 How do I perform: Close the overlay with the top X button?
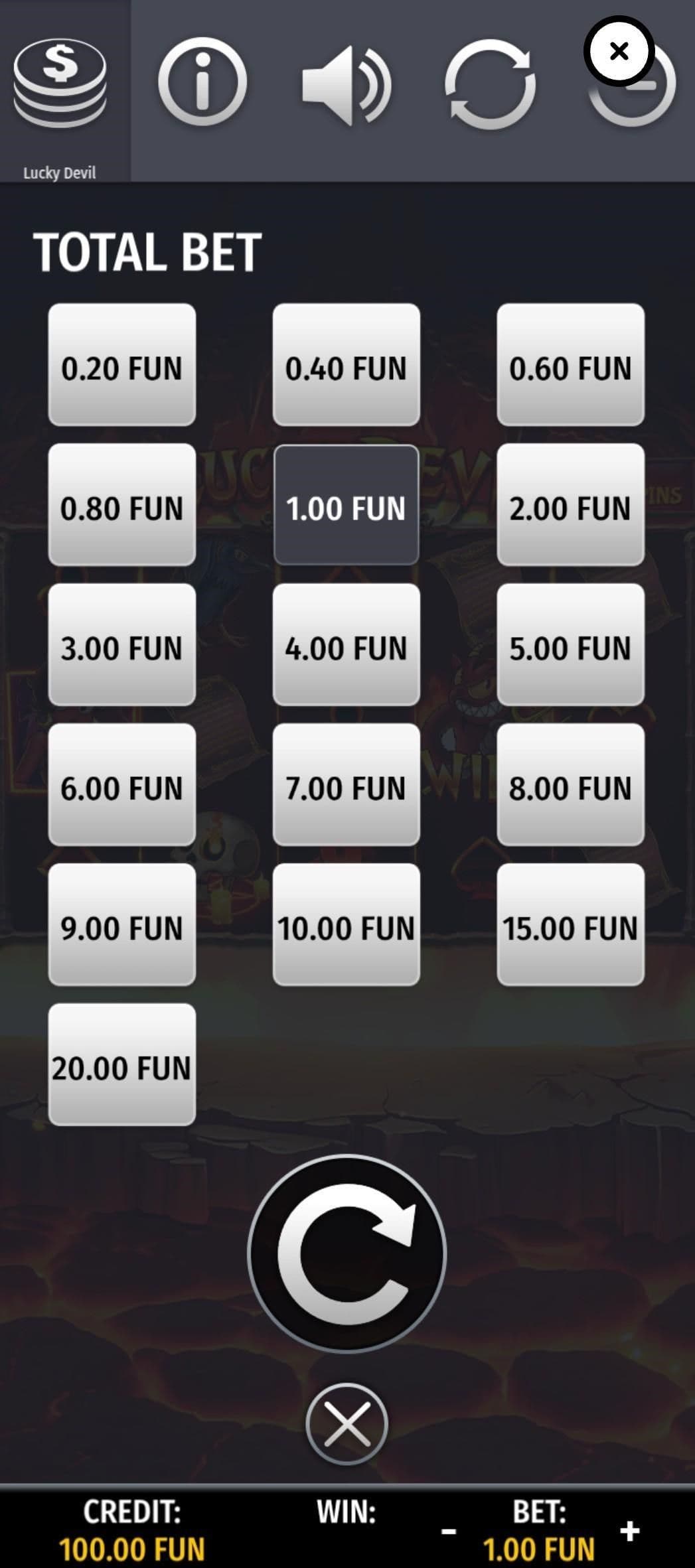(x=619, y=51)
